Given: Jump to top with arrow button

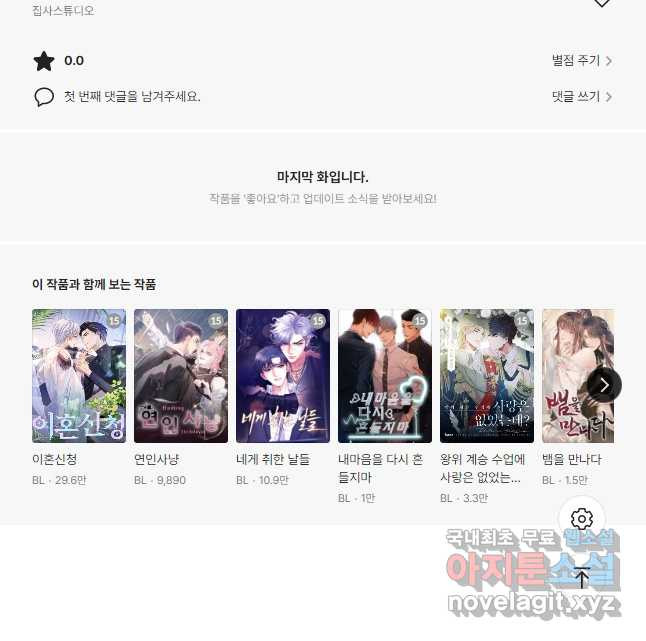Looking at the screenshot, I should (582, 575).
